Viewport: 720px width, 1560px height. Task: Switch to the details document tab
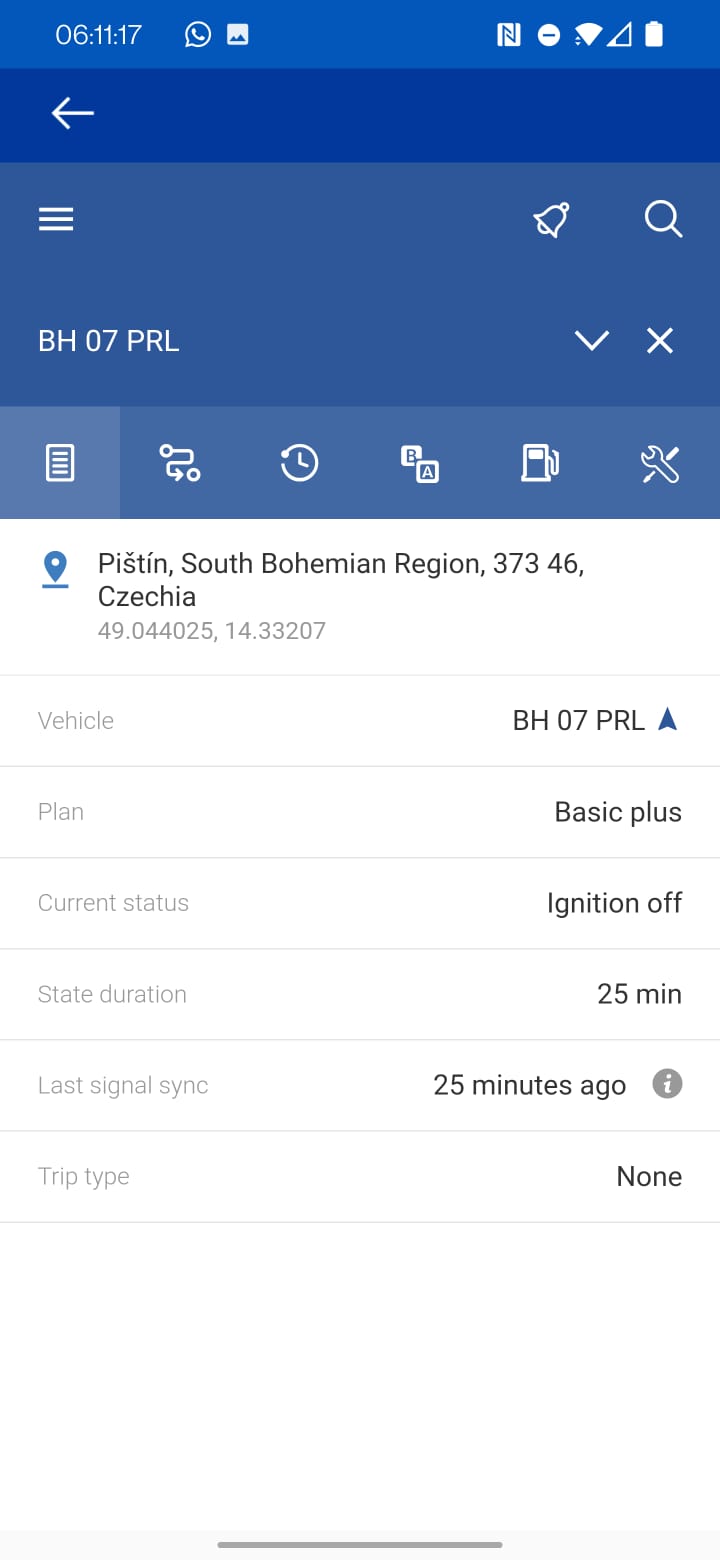tap(60, 463)
